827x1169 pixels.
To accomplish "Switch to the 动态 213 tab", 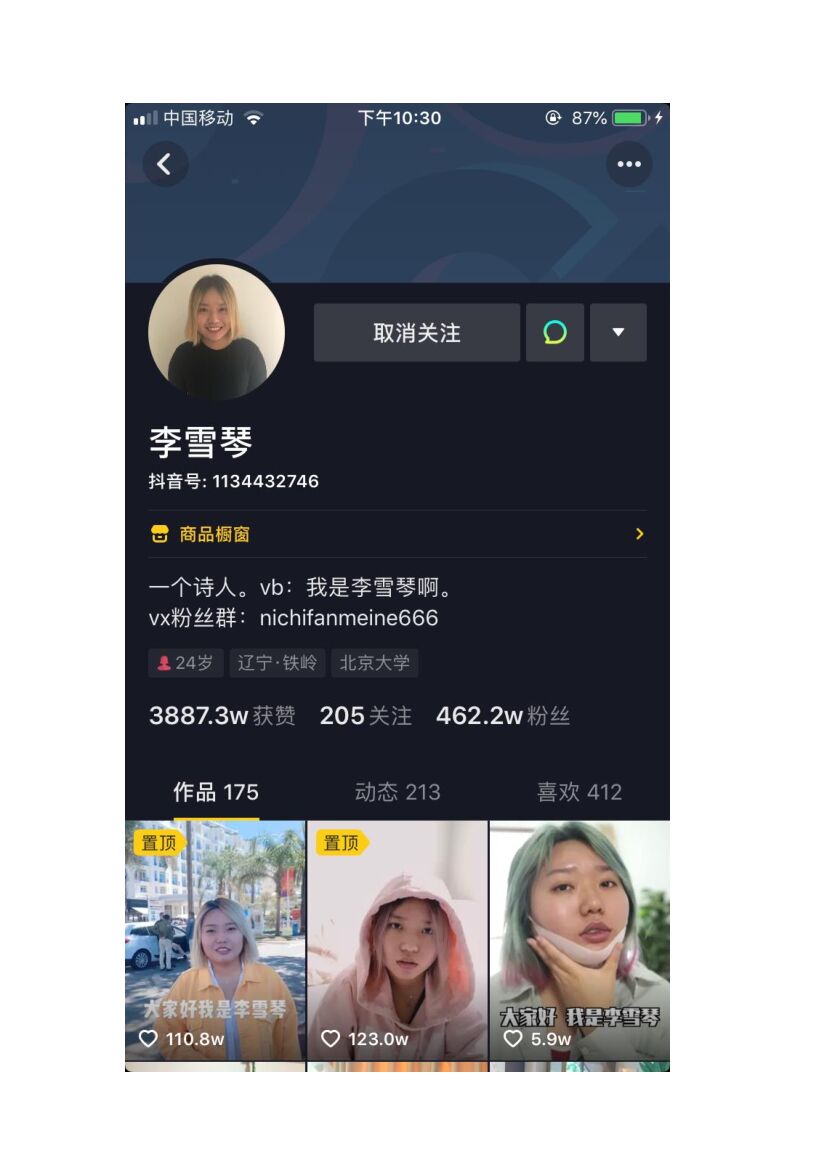I will [x=397, y=792].
